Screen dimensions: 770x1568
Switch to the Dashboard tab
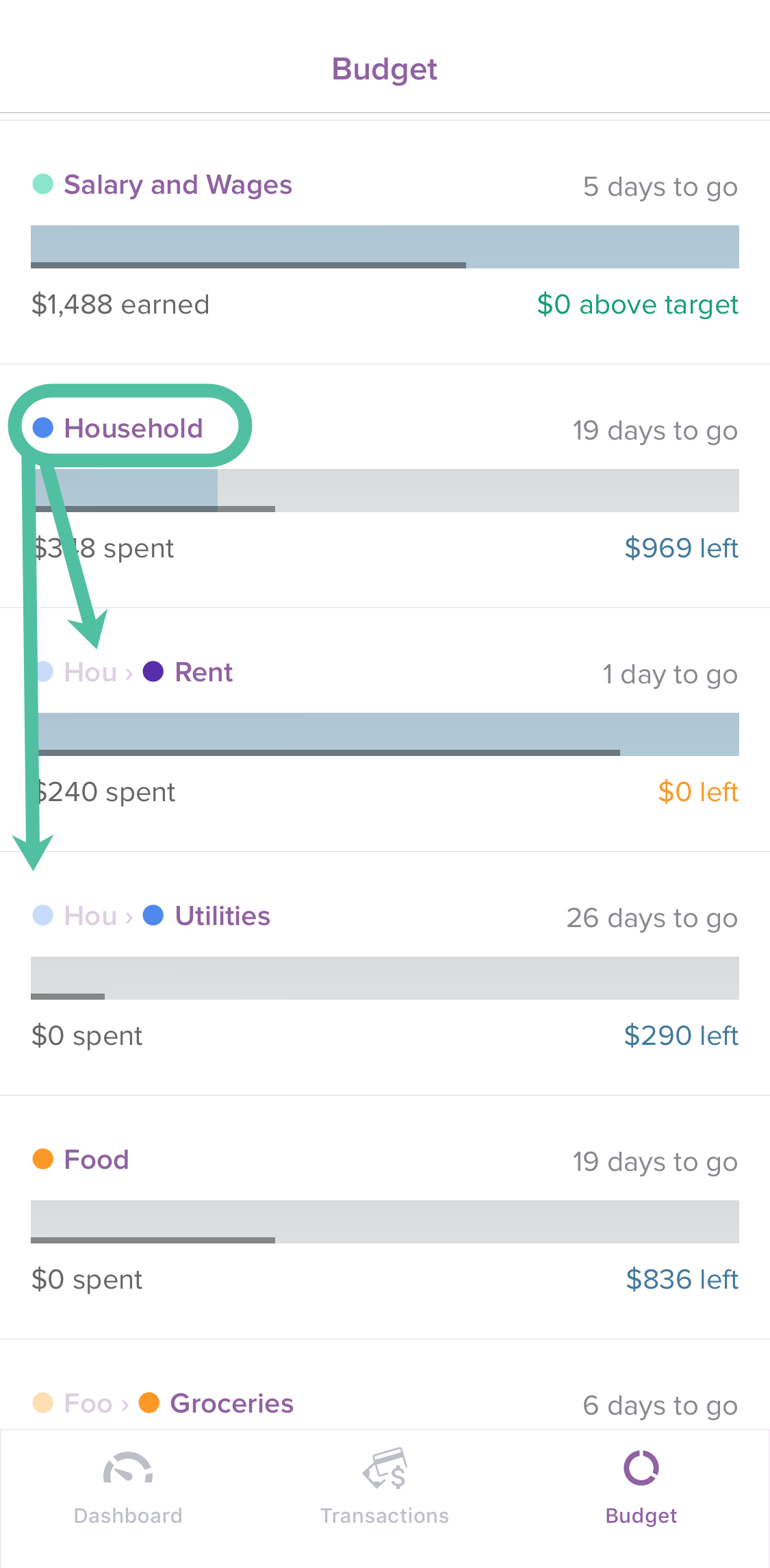point(128,1487)
